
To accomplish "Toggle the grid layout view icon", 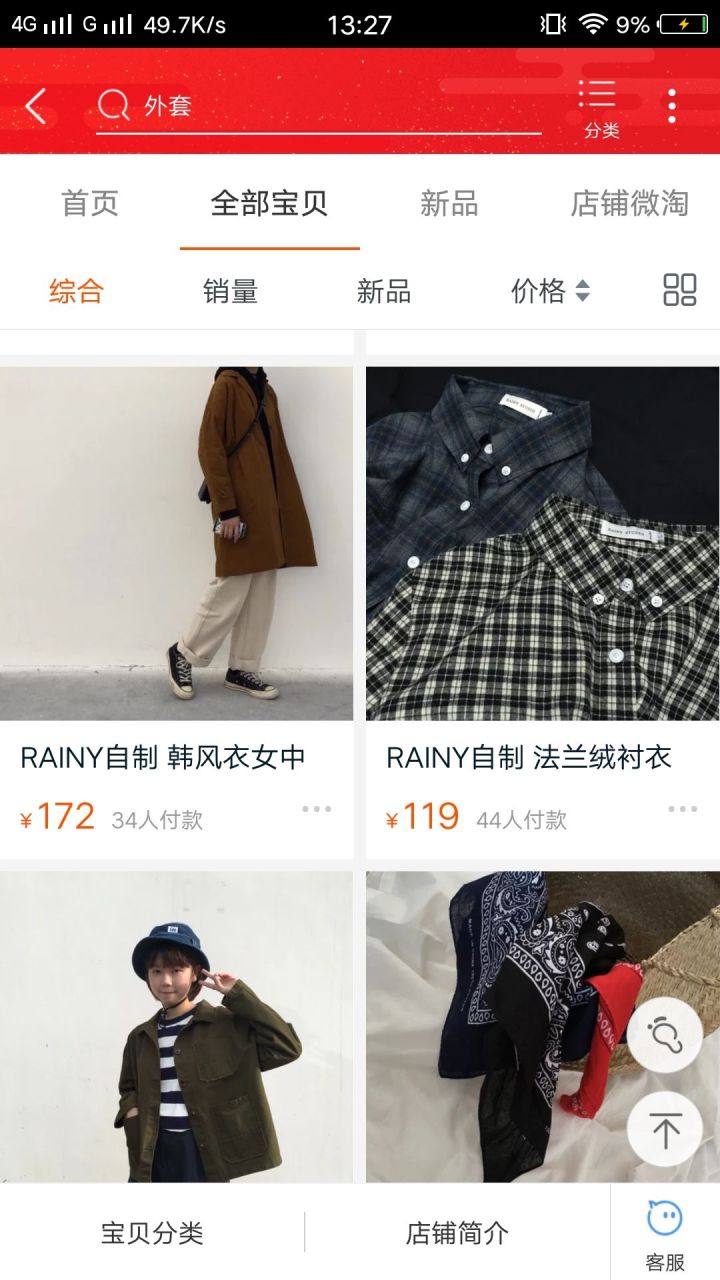I will (680, 290).
